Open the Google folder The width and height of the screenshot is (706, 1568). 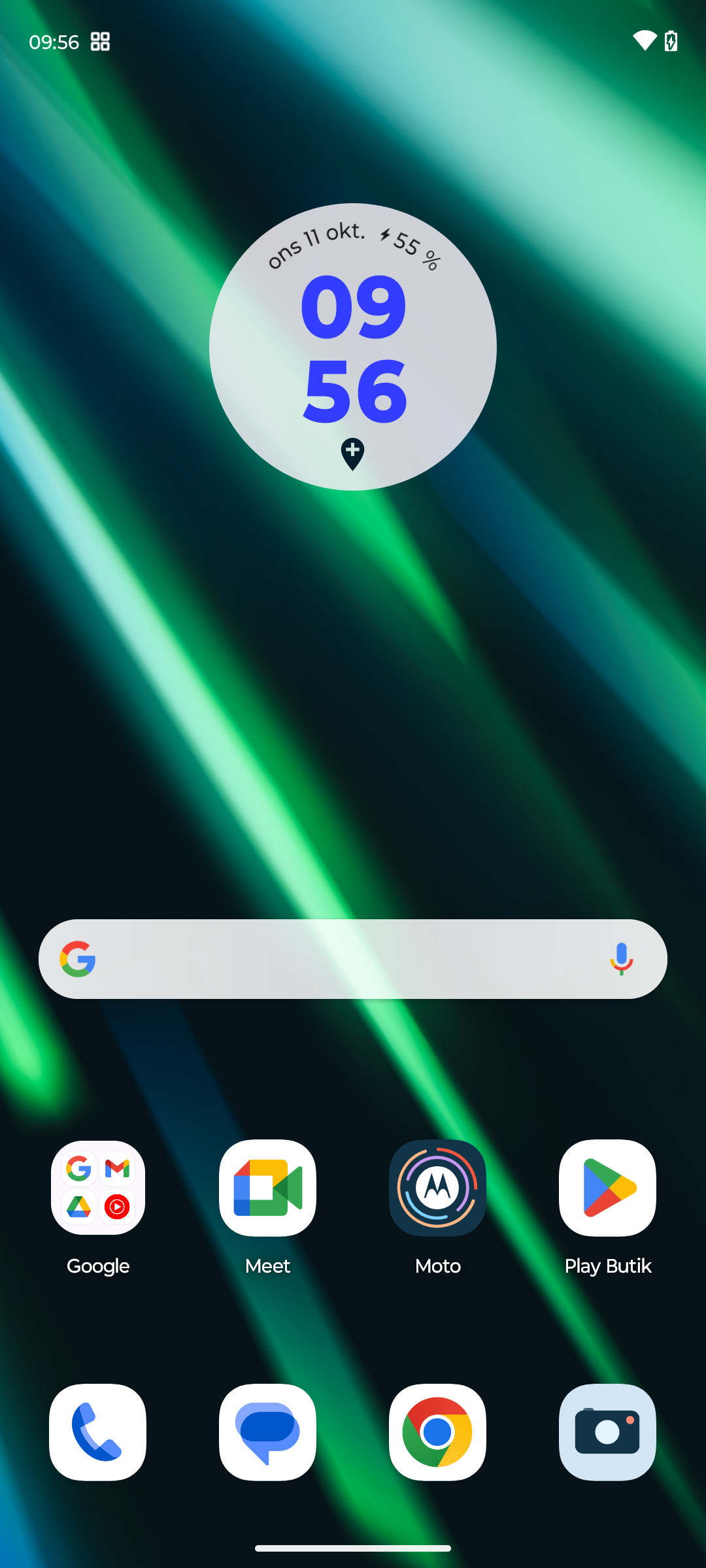[x=98, y=1188]
